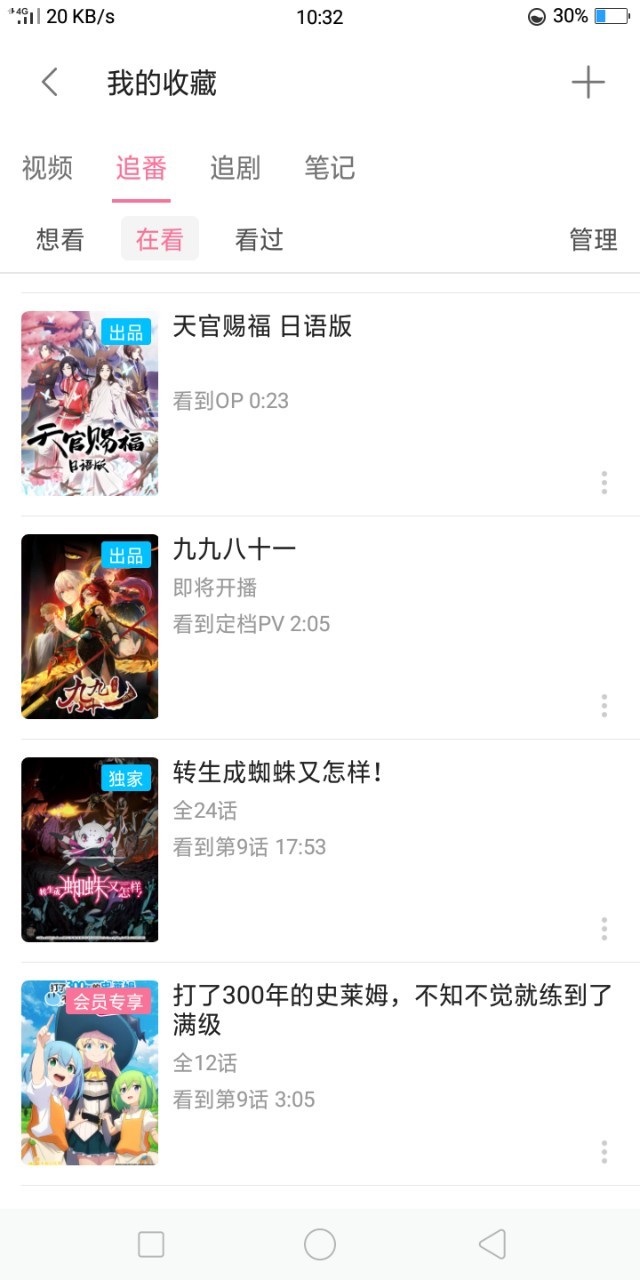The width and height of the screenshot is (640, 1280).
Task: Tap the plus icon in the header
Action: [x=588, y=82]
